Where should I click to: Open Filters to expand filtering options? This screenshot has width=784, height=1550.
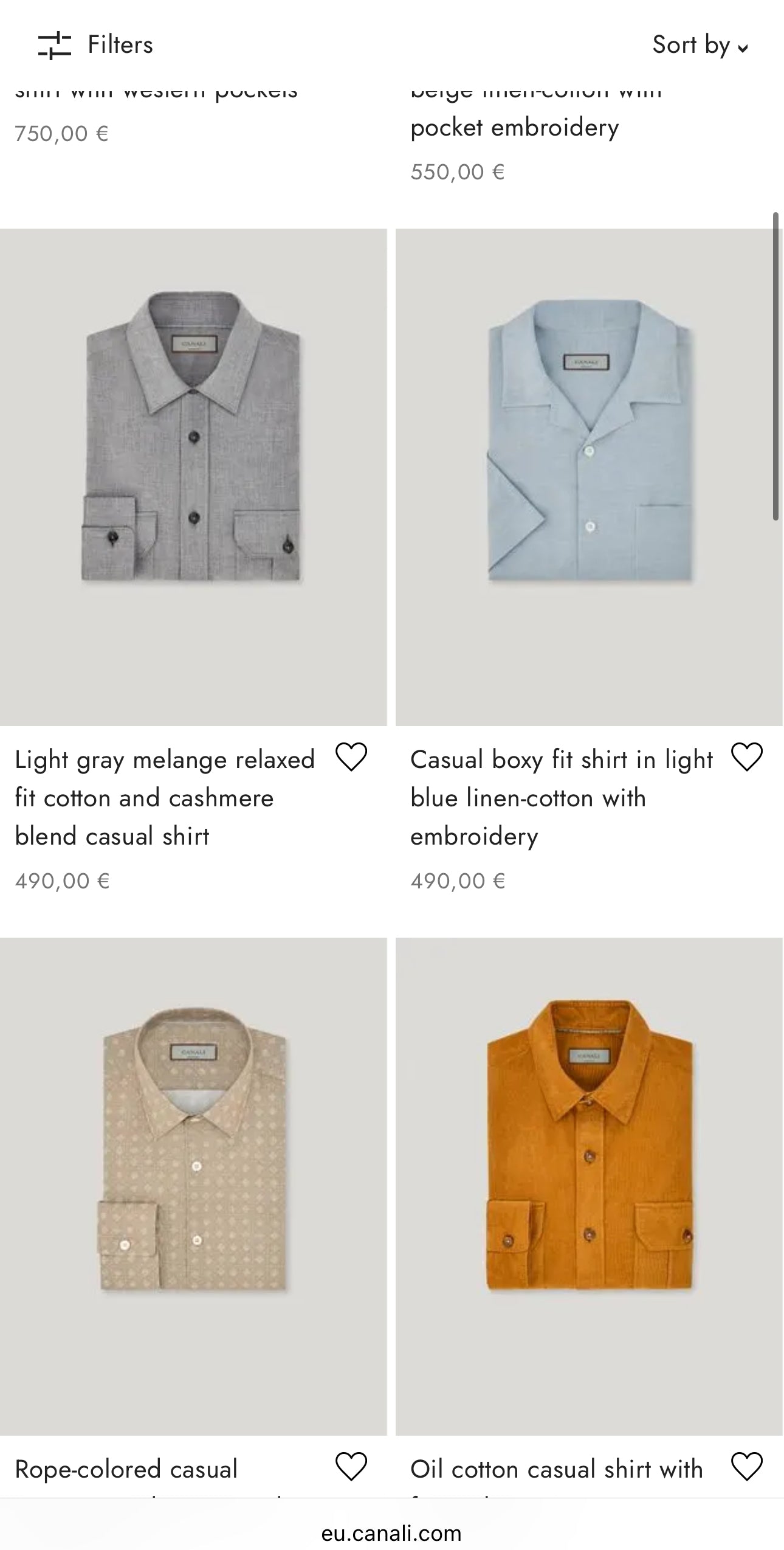click(97, 44)
